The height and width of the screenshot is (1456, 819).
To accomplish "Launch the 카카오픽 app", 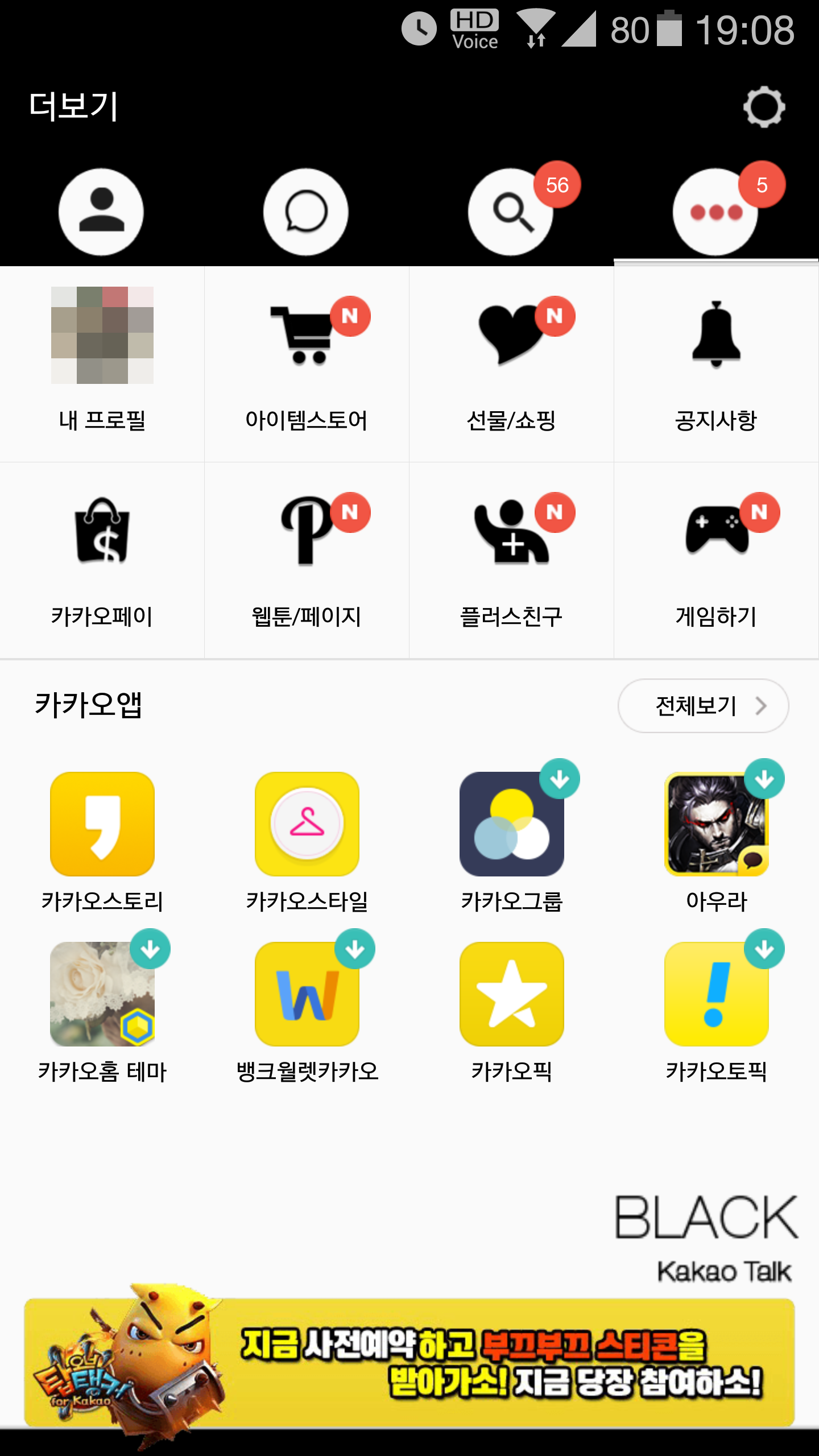I will pyautogui.click(x=512, y=995).
